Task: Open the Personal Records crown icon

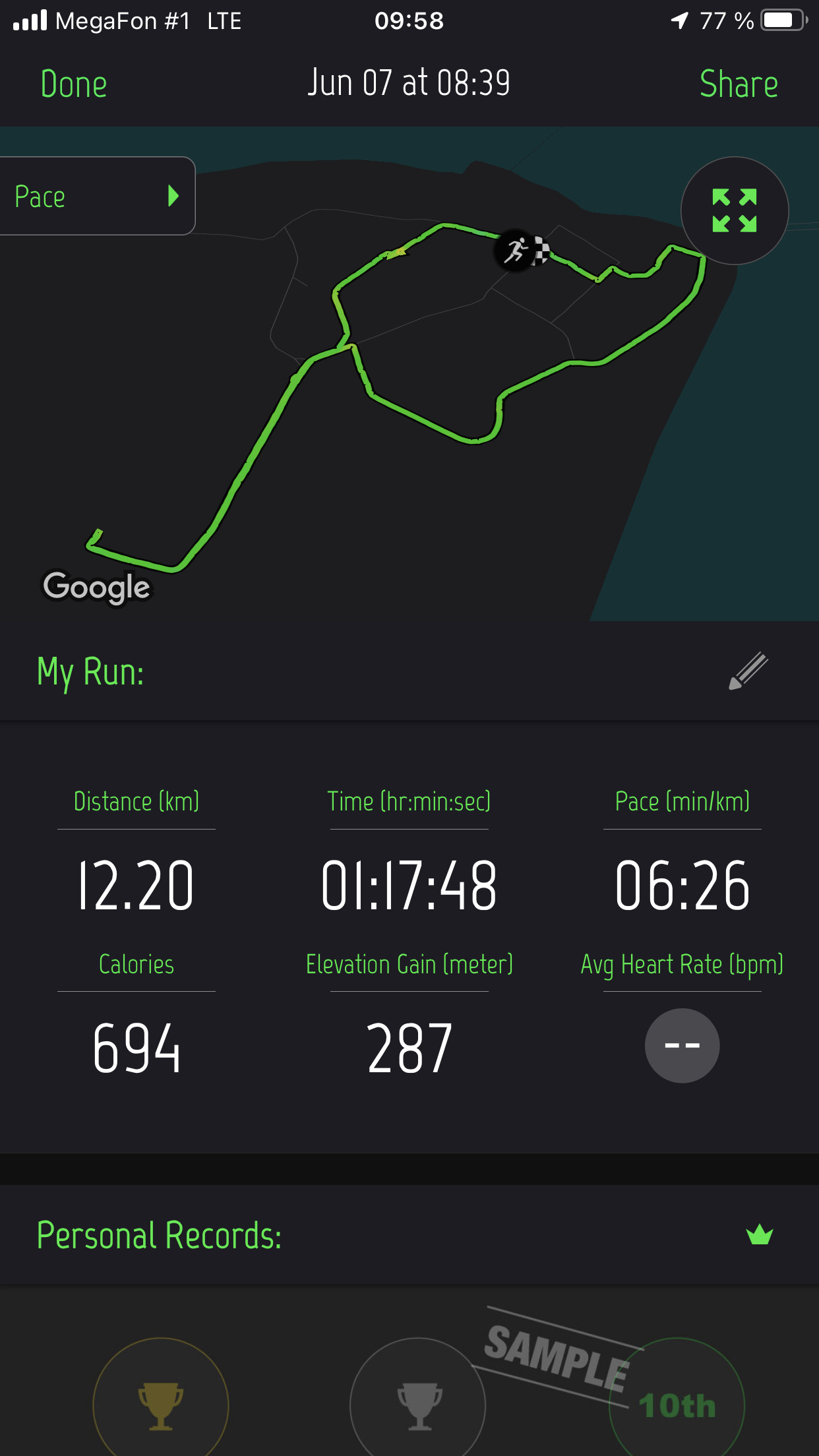Action: 760,1234
